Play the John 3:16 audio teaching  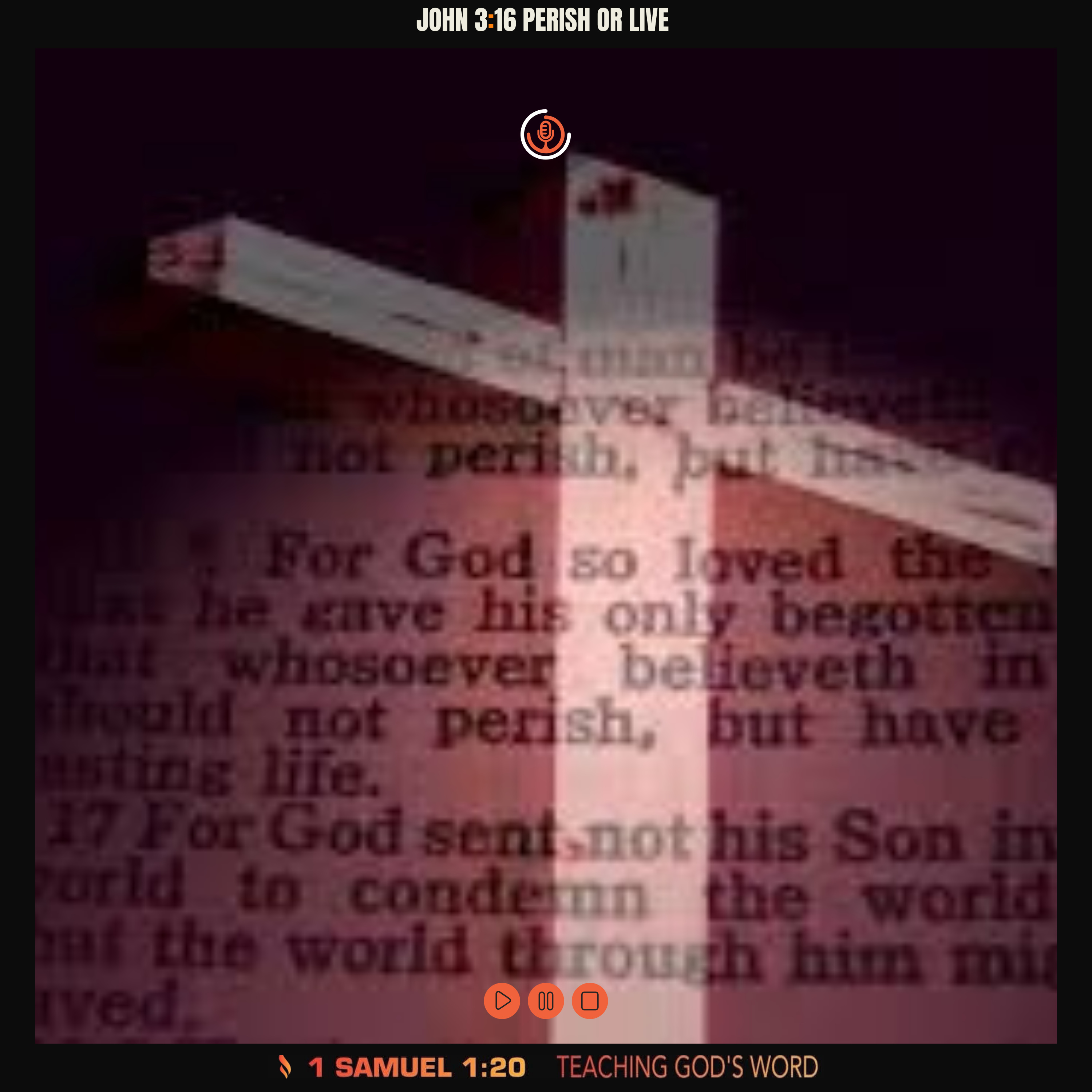click(502, 1001)
